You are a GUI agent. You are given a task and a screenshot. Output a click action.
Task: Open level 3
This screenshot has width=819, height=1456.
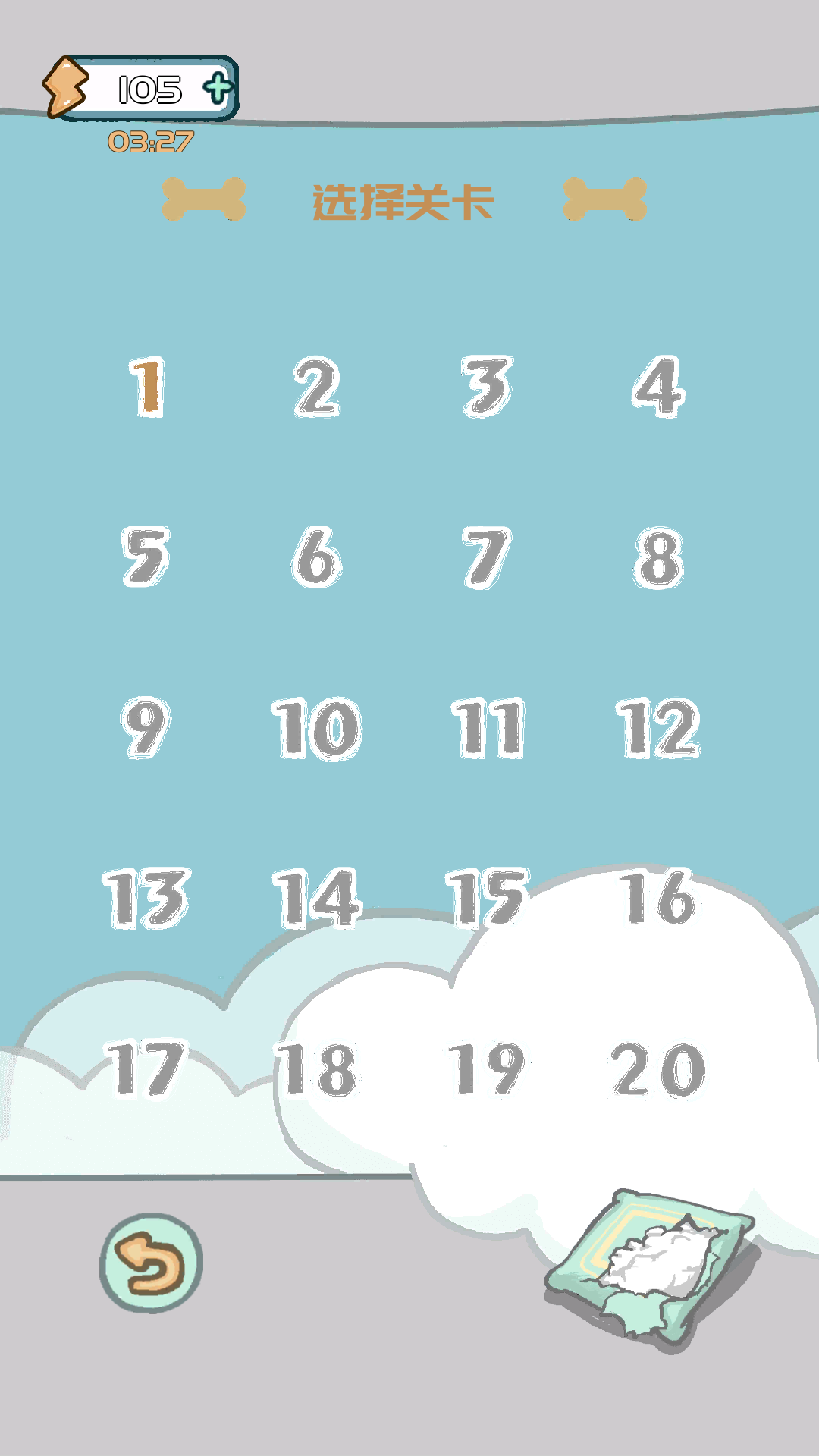pyautogui.click(x=487, y=387)
